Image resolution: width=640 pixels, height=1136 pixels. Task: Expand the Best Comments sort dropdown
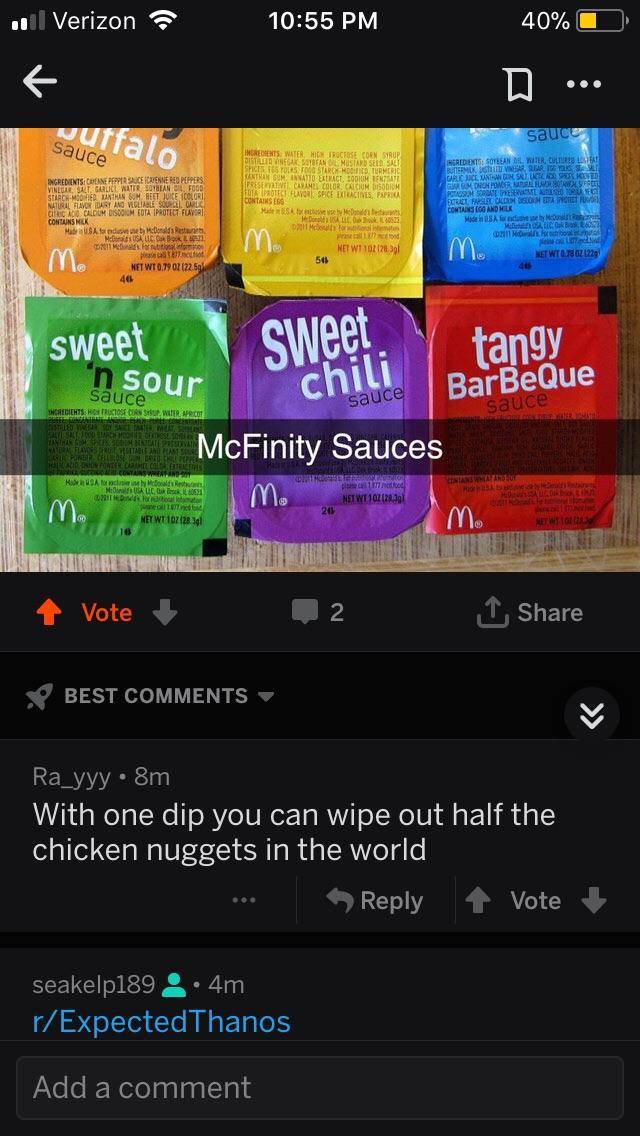pos(150,696)
